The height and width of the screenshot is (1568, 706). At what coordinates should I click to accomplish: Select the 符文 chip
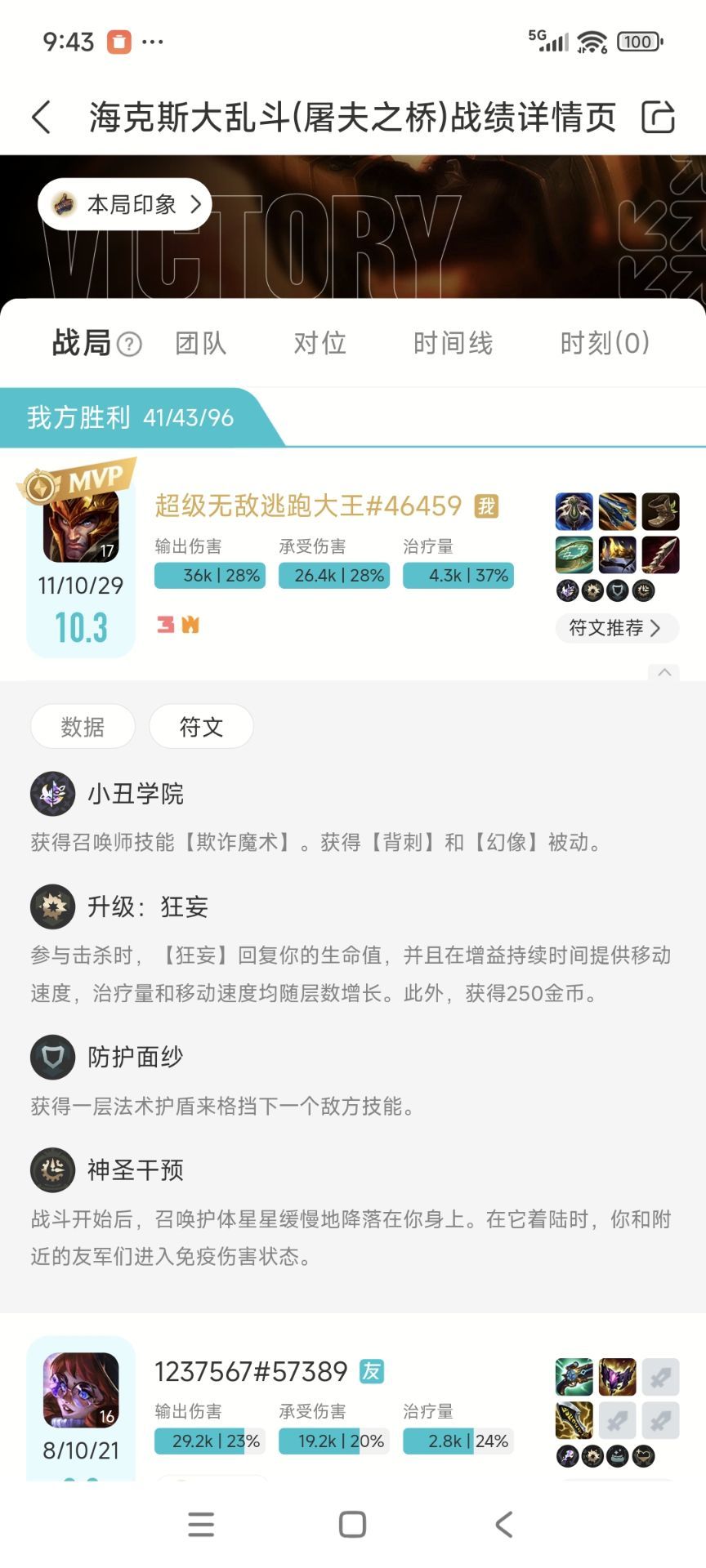[x=201, y=727]
